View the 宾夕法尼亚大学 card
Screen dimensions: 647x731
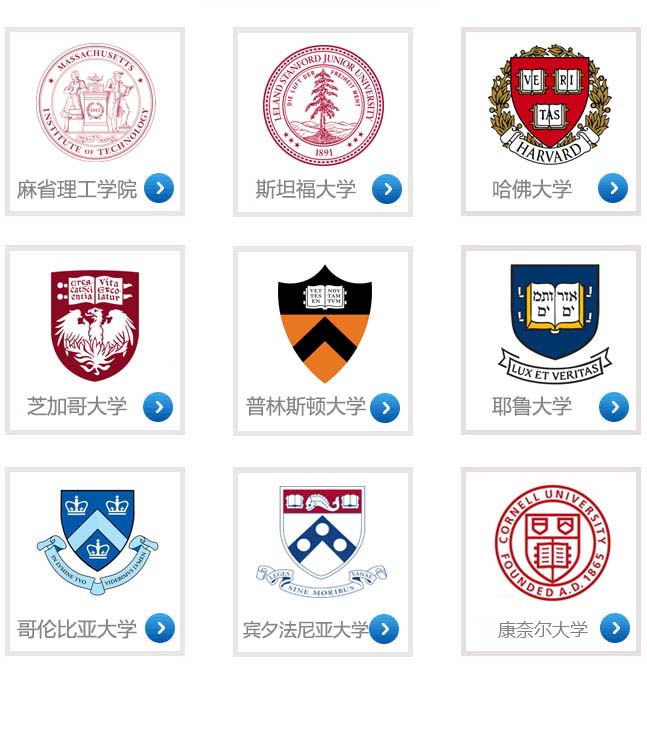(x=323, y=561)
